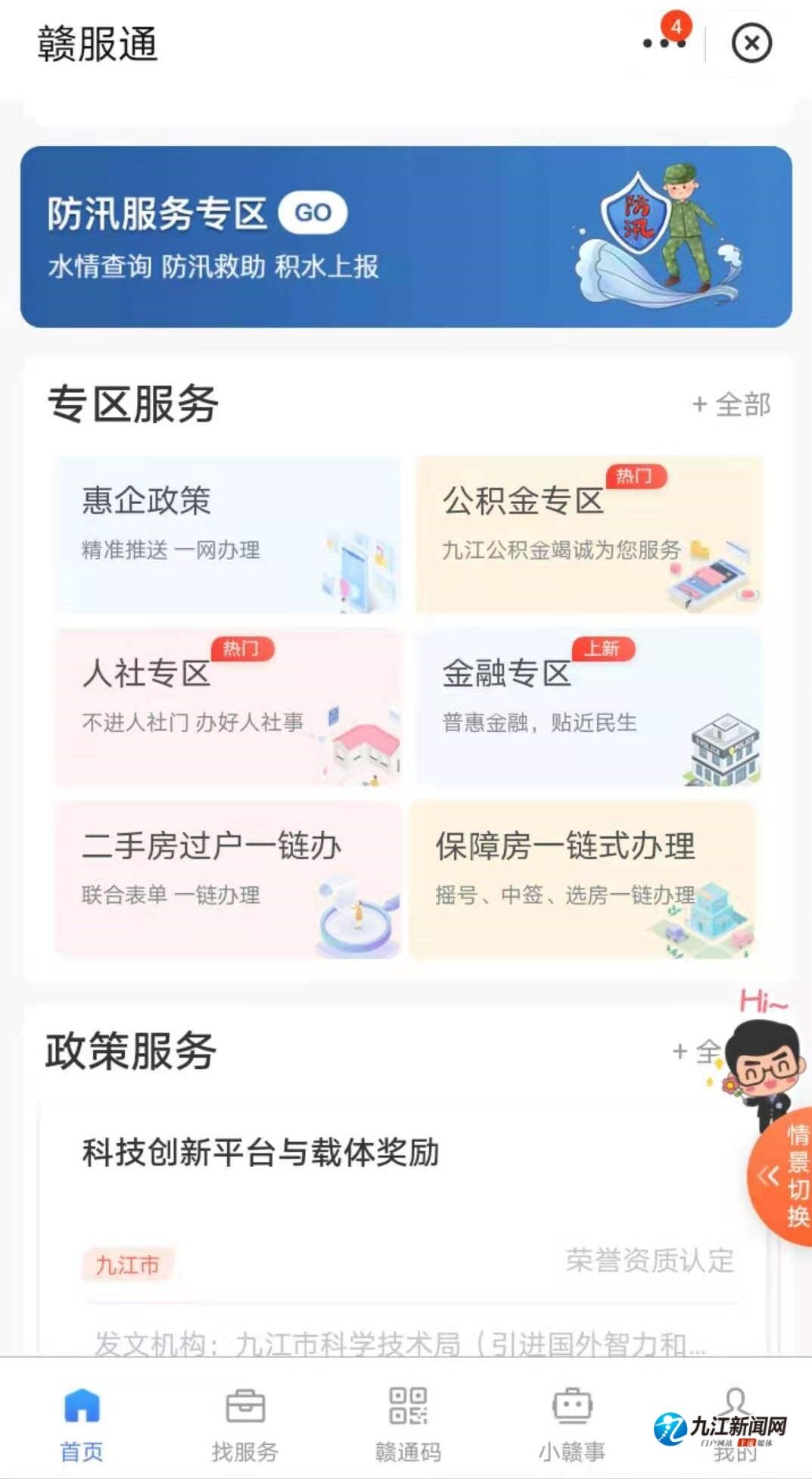Open the 公积金专区 card

589,534
